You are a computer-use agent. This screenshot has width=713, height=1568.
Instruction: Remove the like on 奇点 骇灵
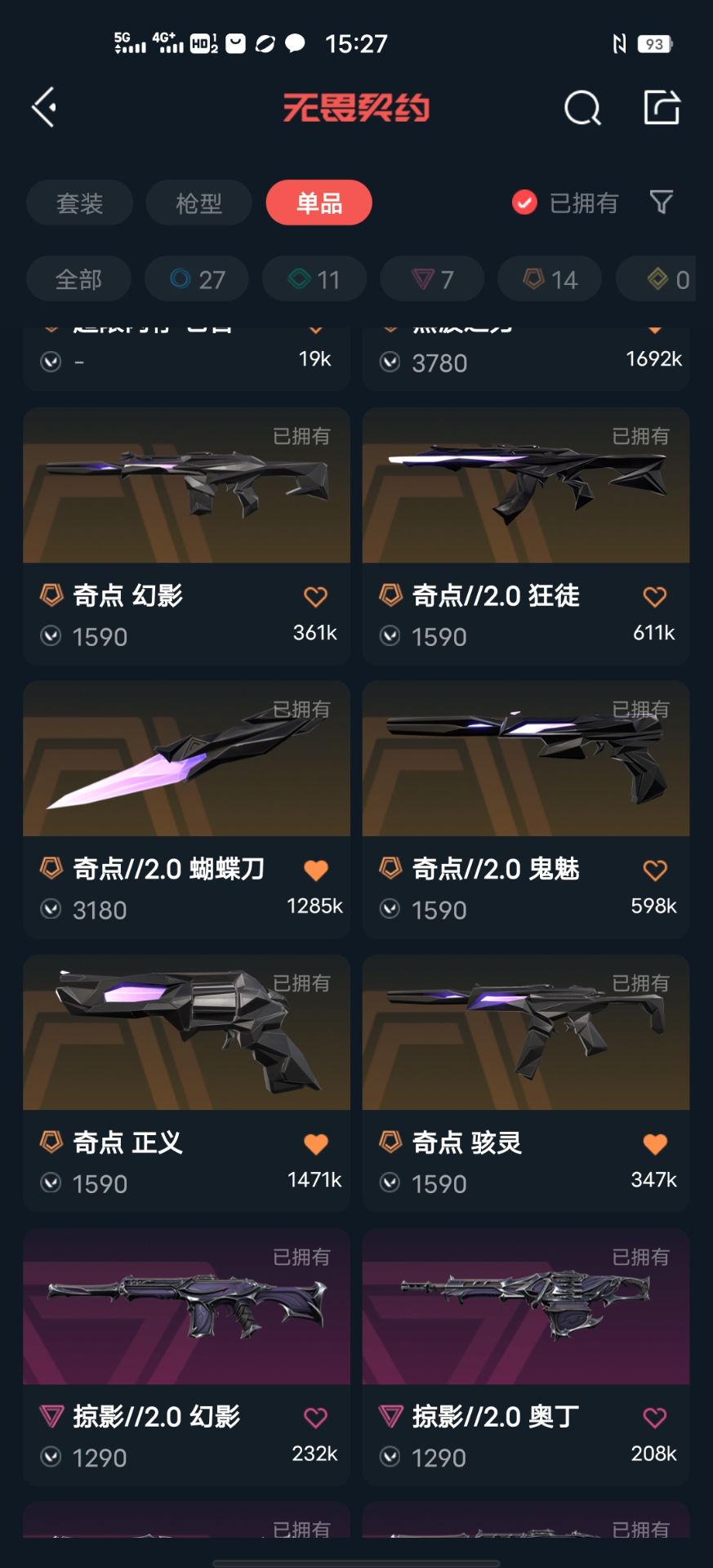655,1144
